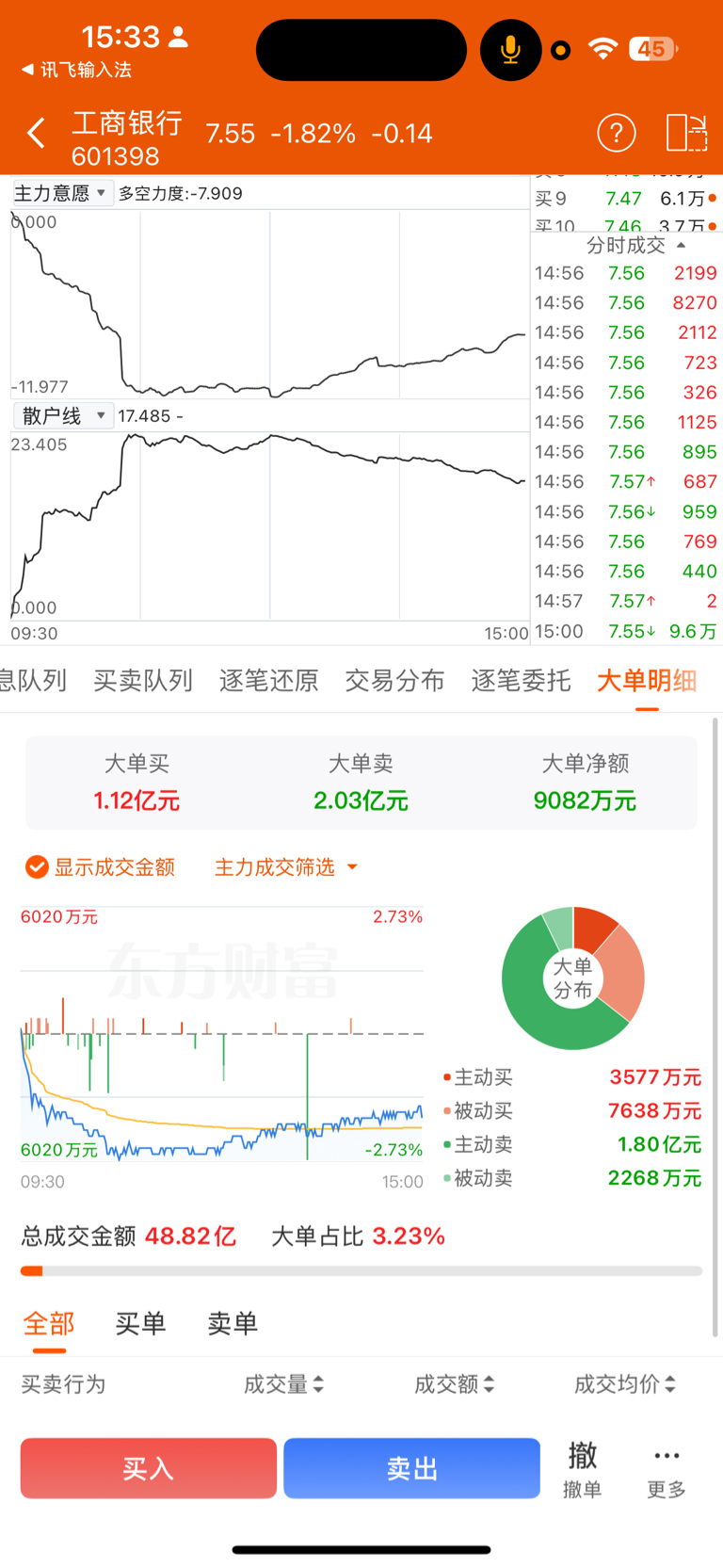The height and width of the screenshot is (1568, 723).
Task: Uncheck 显示成交金额 option
Action: pyautogui.click(x=100, y=867)
